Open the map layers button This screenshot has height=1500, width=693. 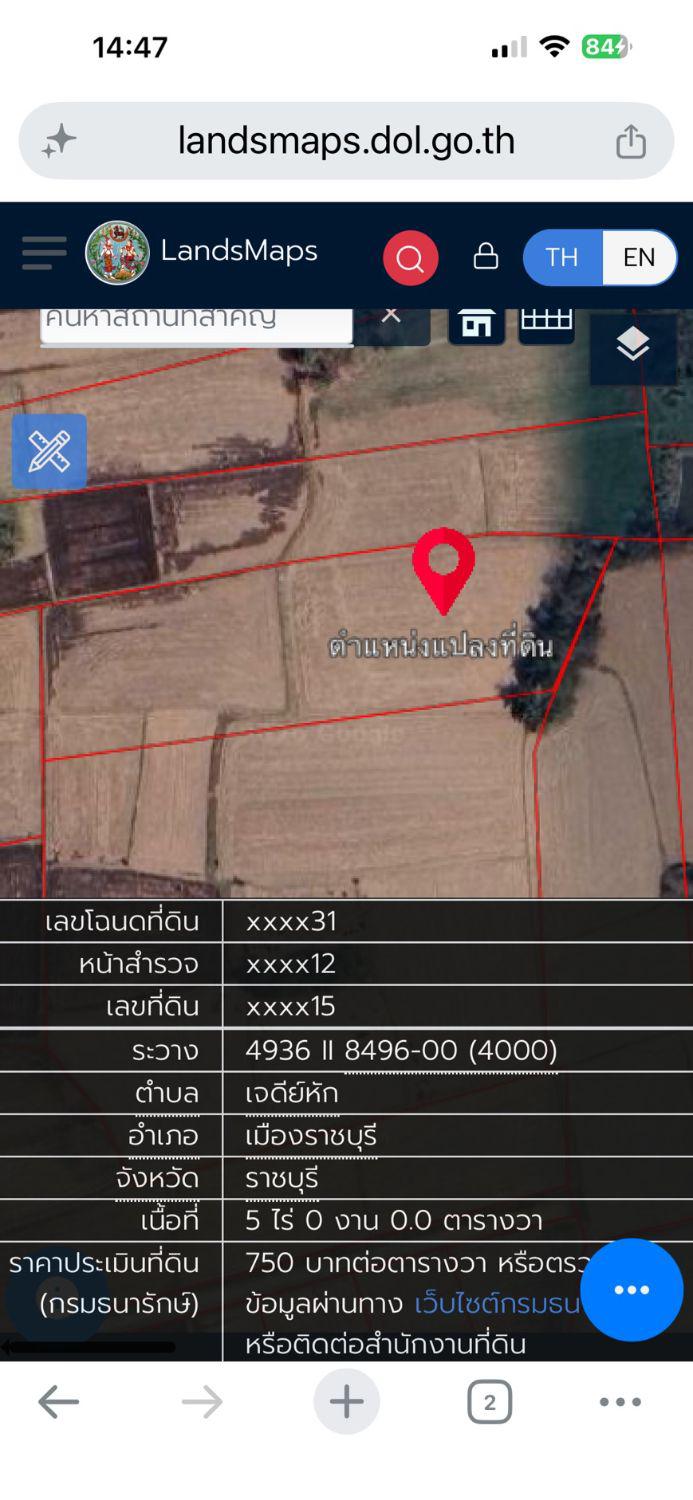(633, 345)
